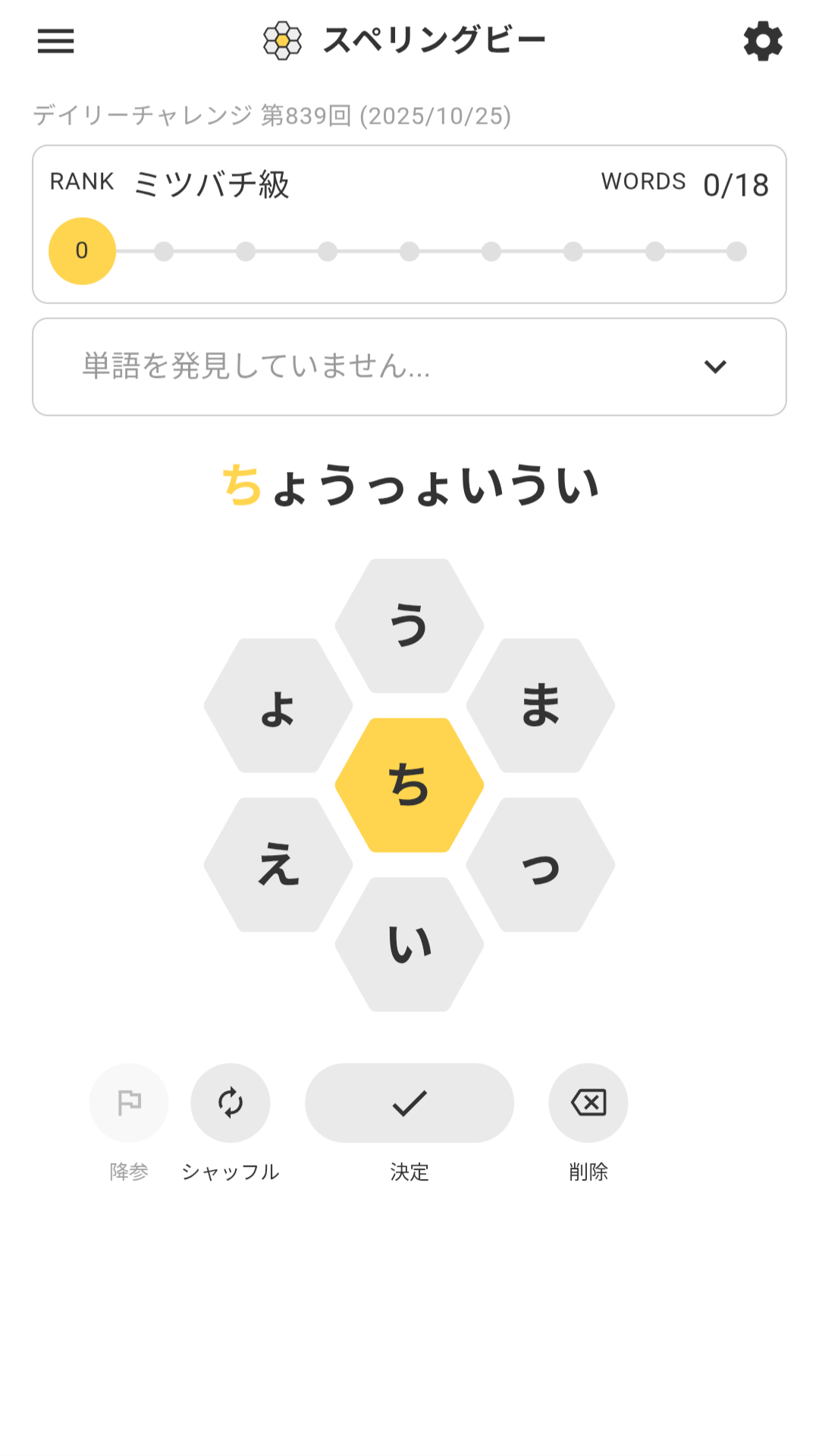Screen dimensions: 819x1456
Task: Tap the っ letter hexagon
Action: (x=540, y=865)
